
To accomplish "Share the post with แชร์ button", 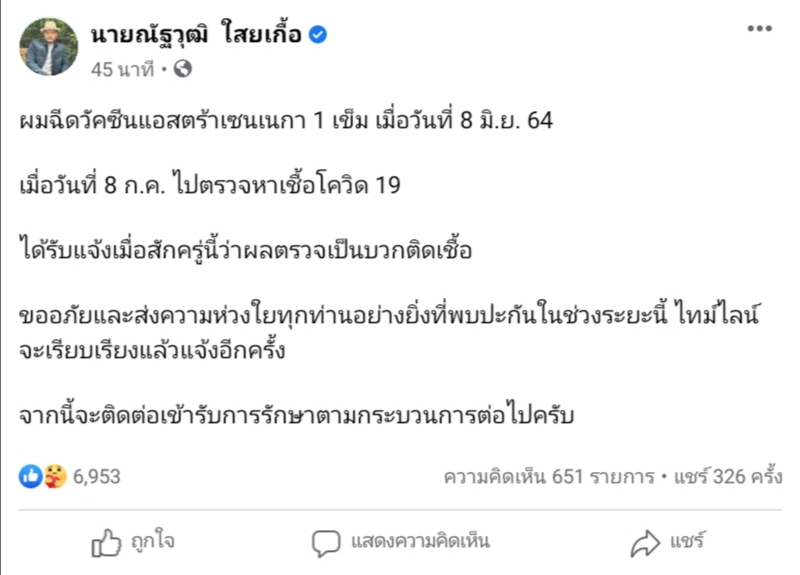I will tap(668, 542).
